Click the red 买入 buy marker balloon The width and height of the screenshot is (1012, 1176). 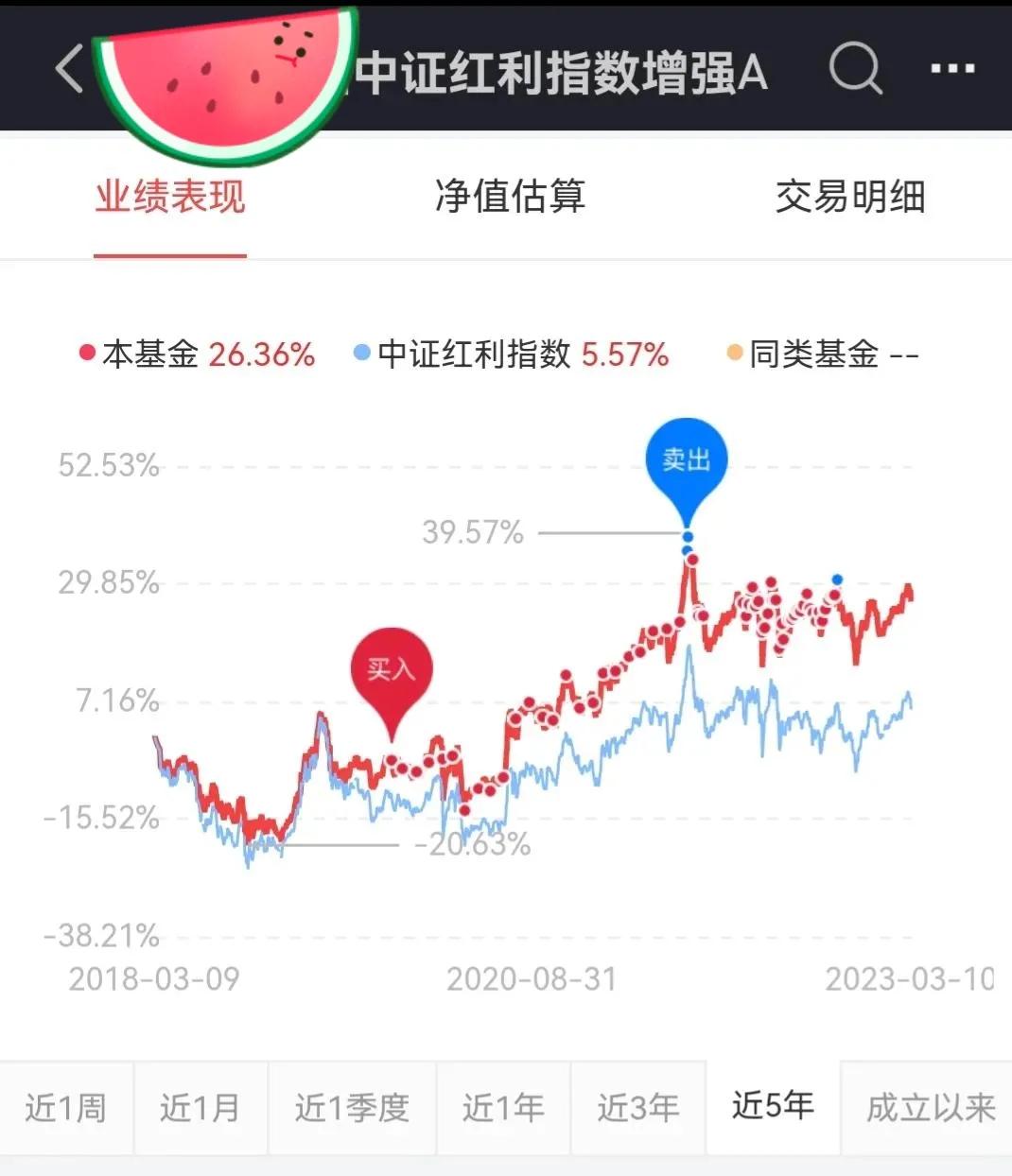click(x=392, y=669)
